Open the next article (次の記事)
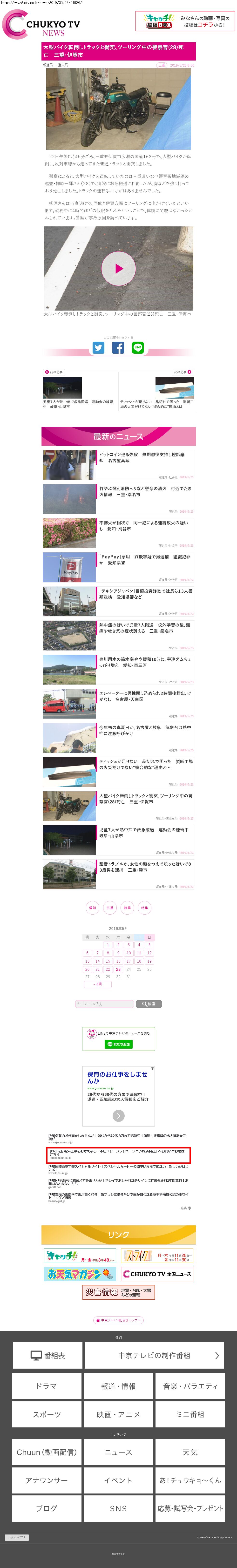Image resolution: width=237 pixels, height=1568 pixels. [x=183, y=371]
